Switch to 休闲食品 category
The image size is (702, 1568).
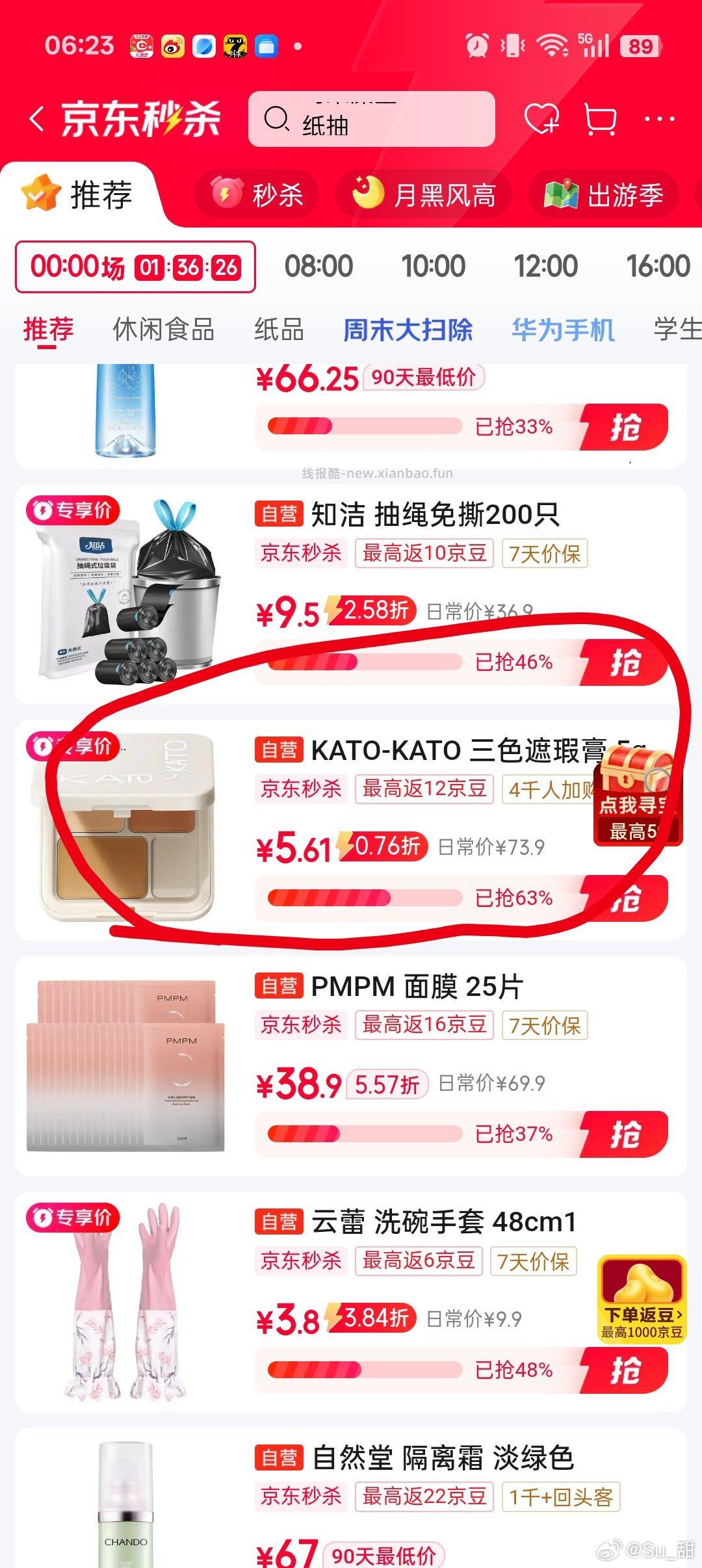coord(163,330)
